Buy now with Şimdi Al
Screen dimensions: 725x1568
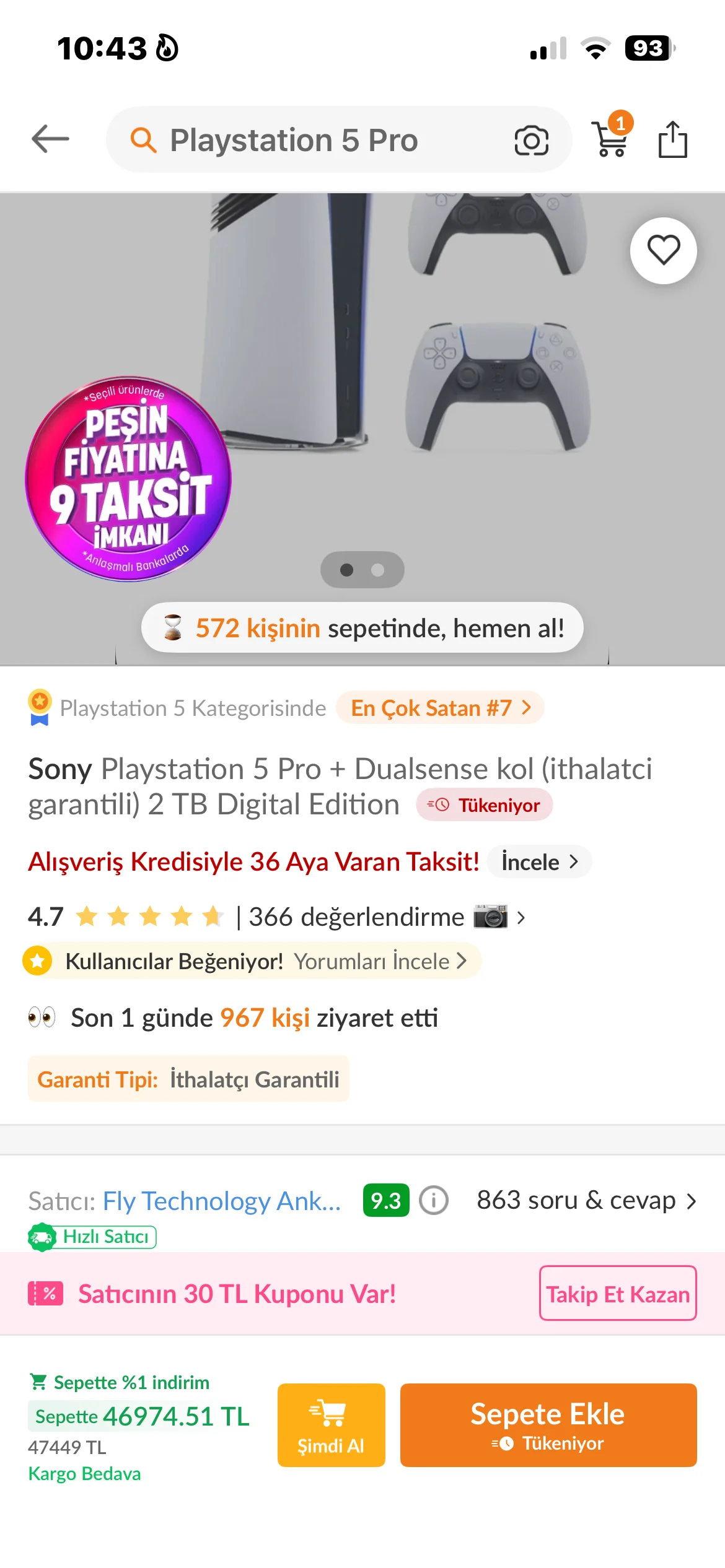[x=331, y=1425]
